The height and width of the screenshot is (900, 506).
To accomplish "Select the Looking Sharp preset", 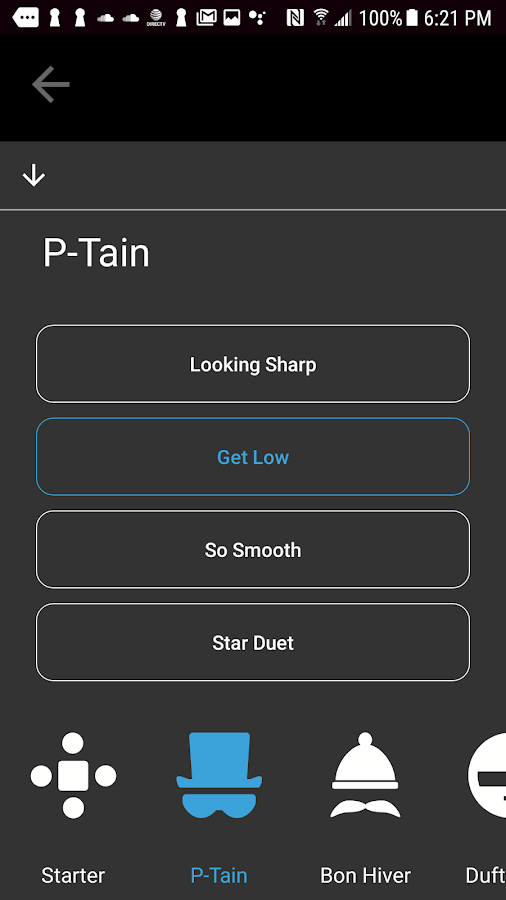I will pyautogui.click(x=253, y=364).
